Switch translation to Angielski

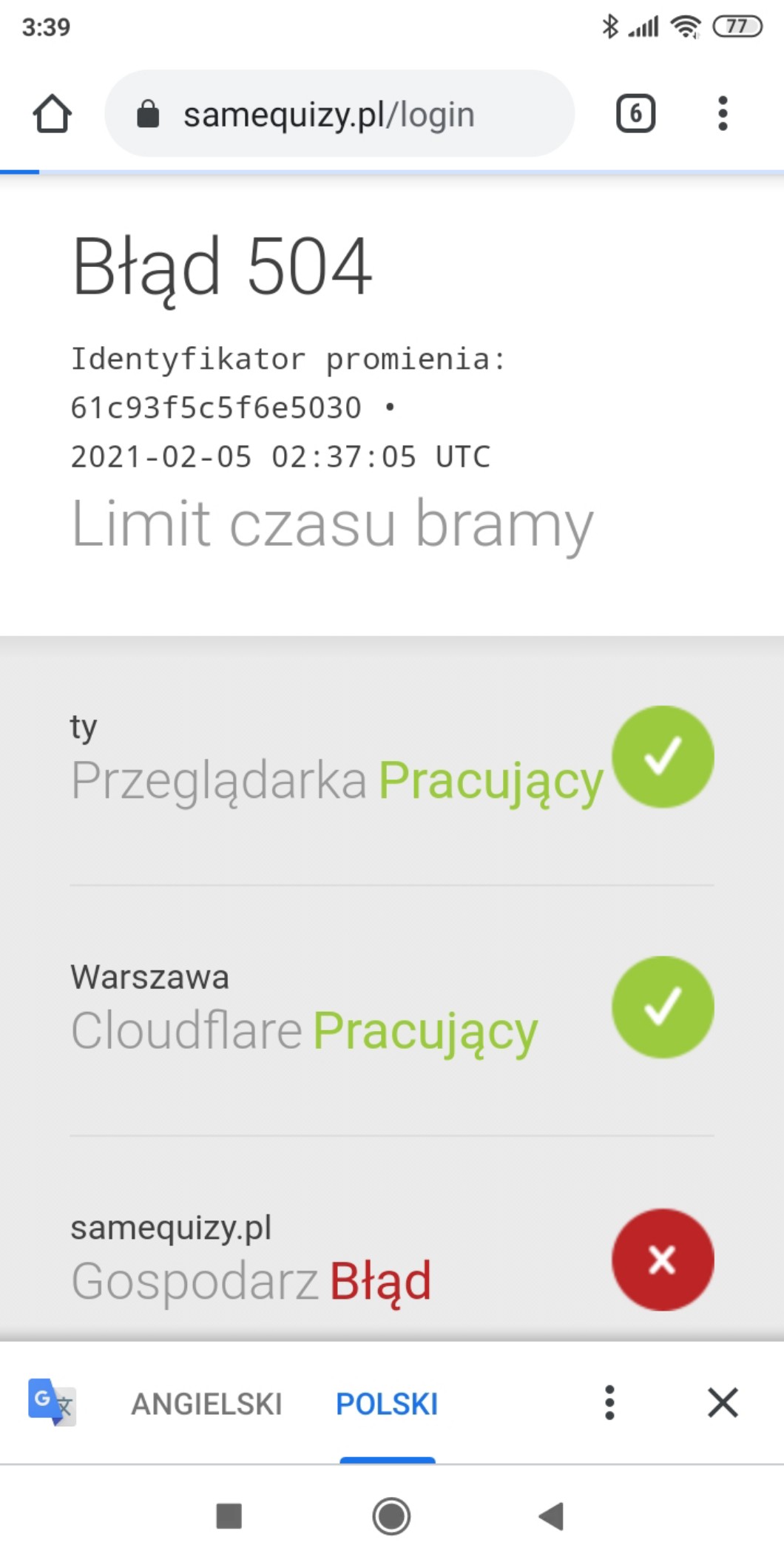(x=206, y=1403)
